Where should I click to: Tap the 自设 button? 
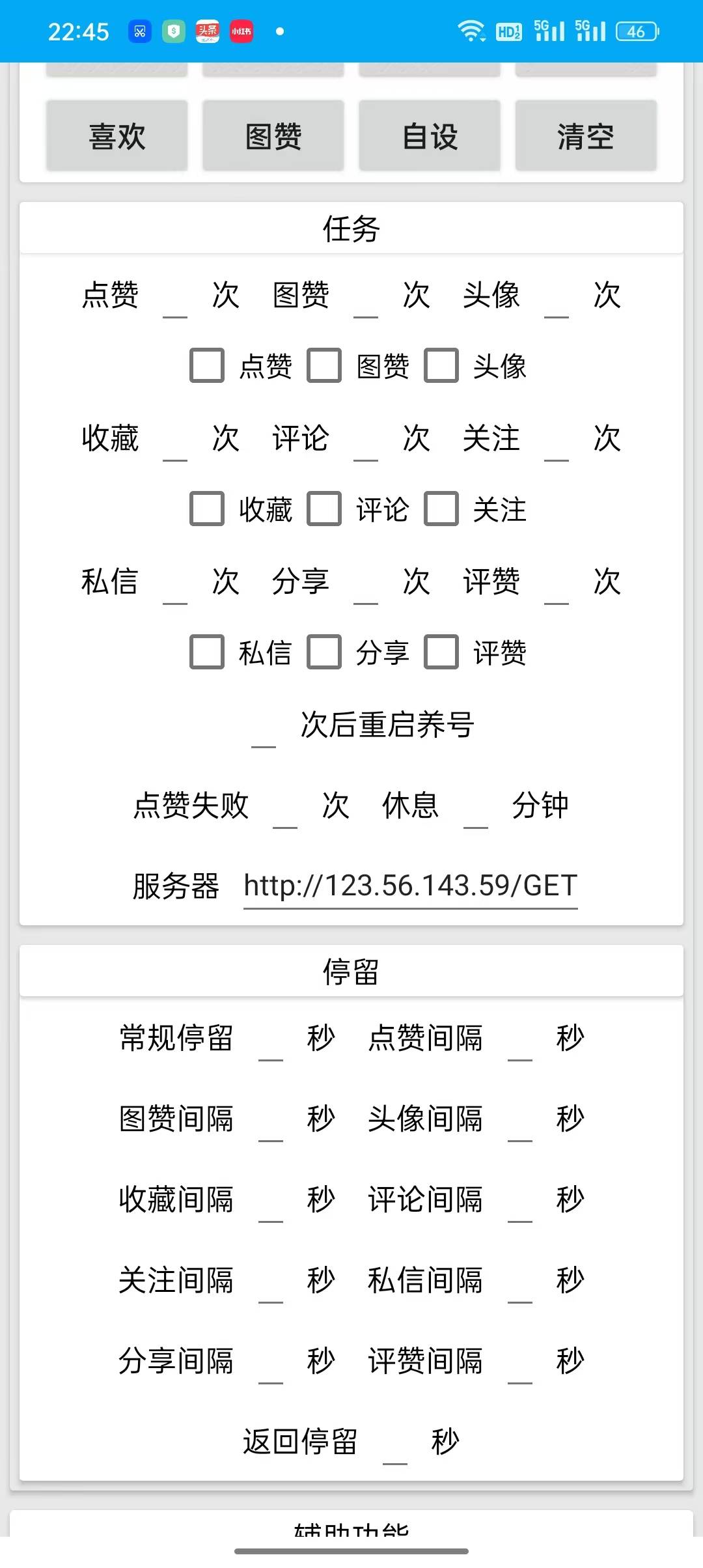430,135
